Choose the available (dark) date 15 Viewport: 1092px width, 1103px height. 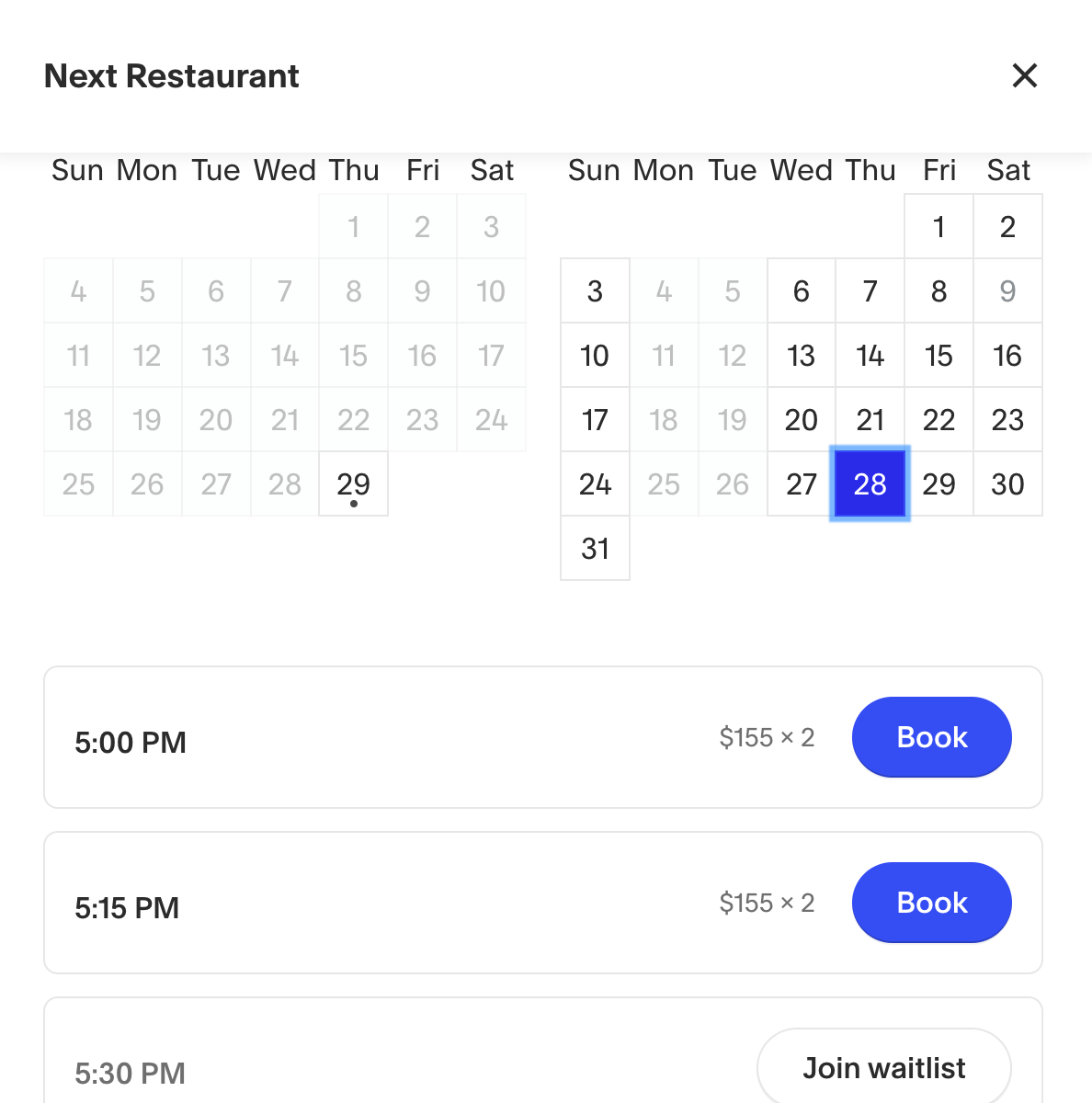pos(938,356)
